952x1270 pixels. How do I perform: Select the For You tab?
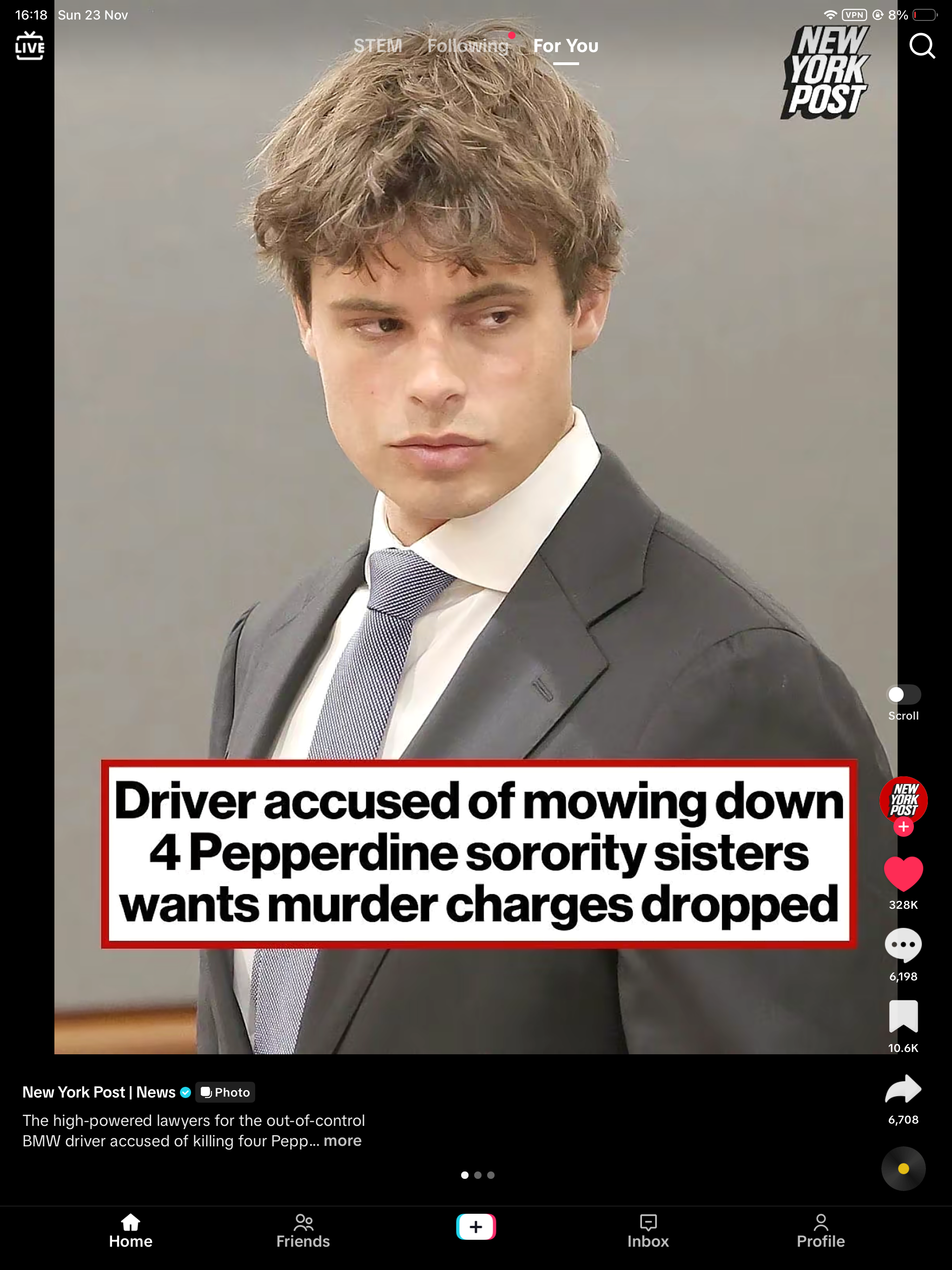(x=566, y=46)
